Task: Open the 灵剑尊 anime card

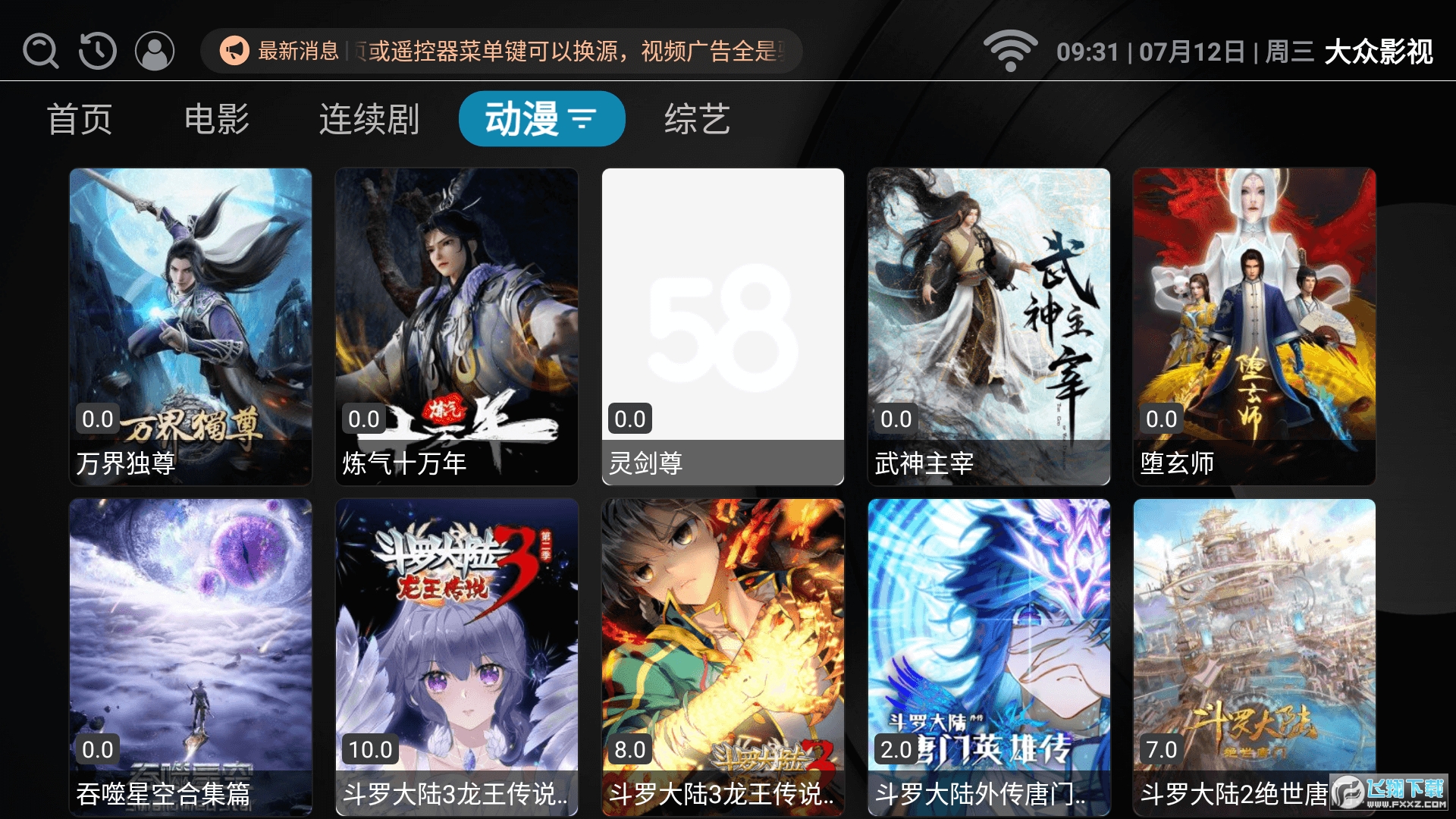Action: 723,326
